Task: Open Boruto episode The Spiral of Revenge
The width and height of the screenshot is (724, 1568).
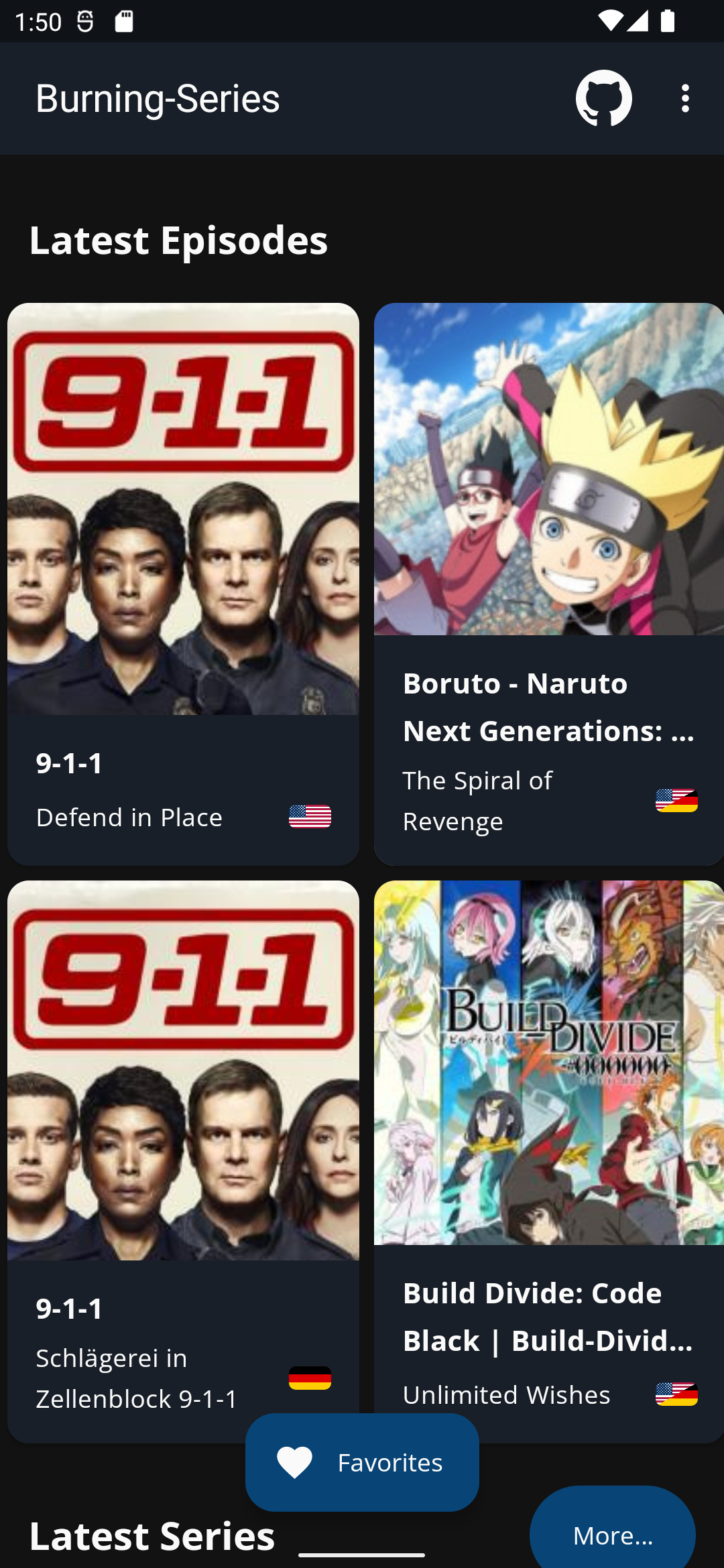Action: [x=548, y=583]
